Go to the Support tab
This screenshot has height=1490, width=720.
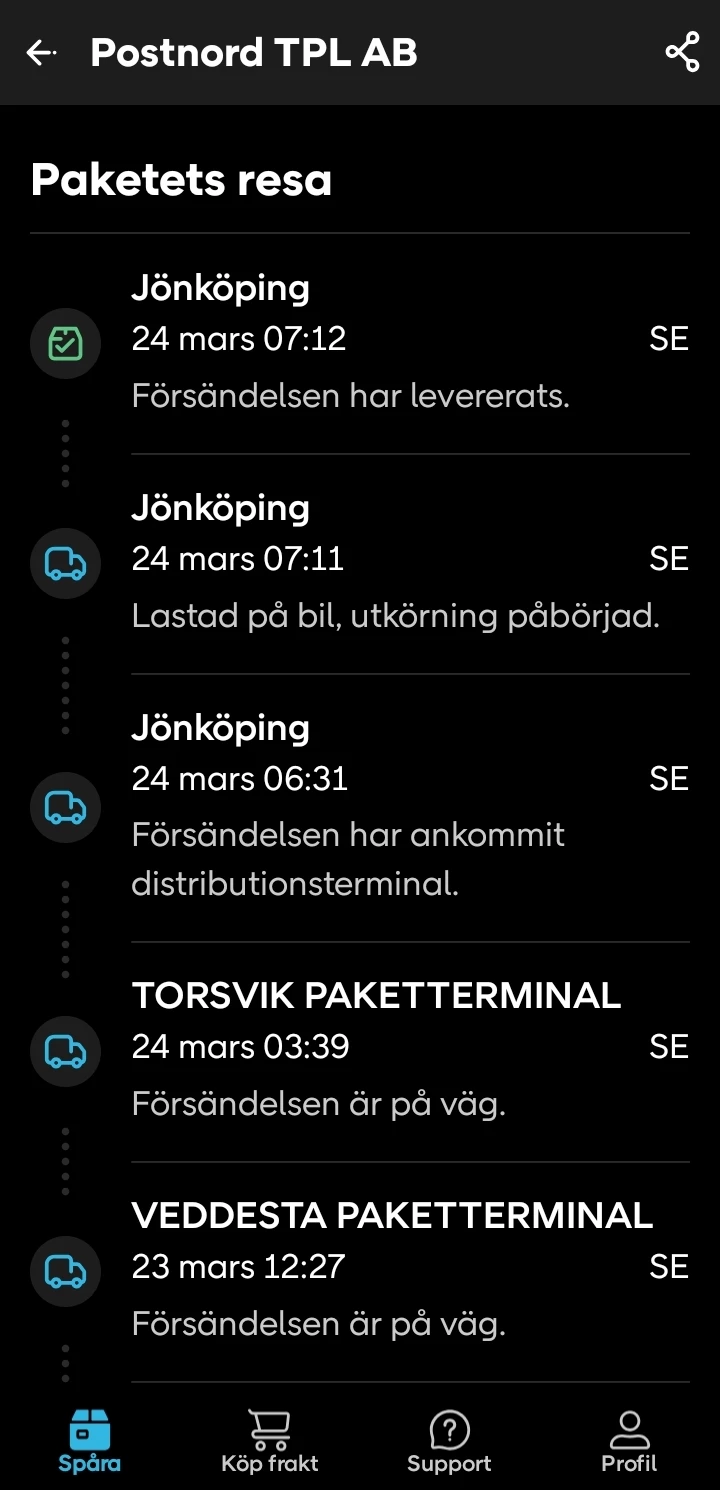[x=449, y=1441]
